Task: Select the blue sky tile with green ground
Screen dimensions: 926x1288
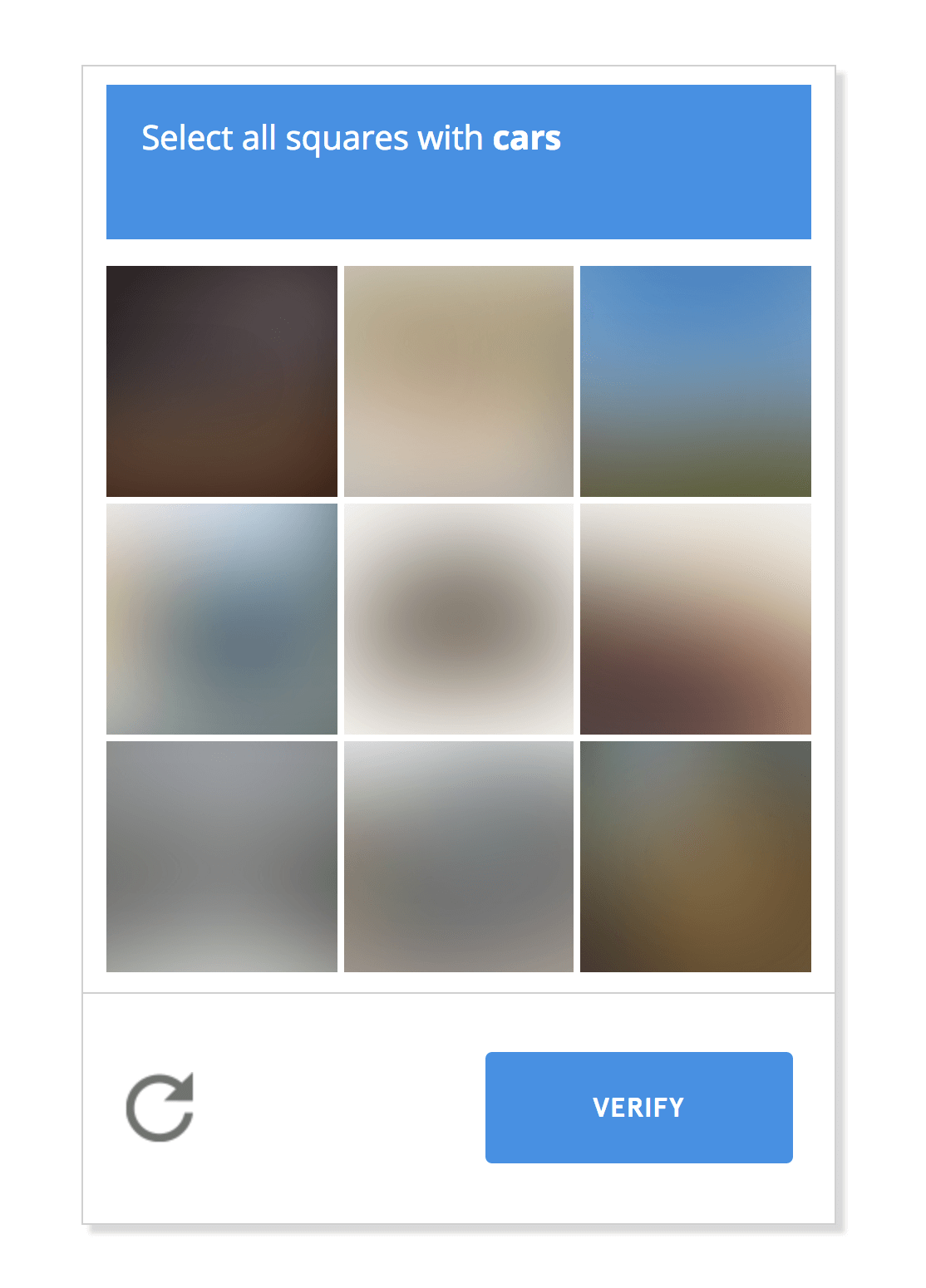Action: pos(695,381)
